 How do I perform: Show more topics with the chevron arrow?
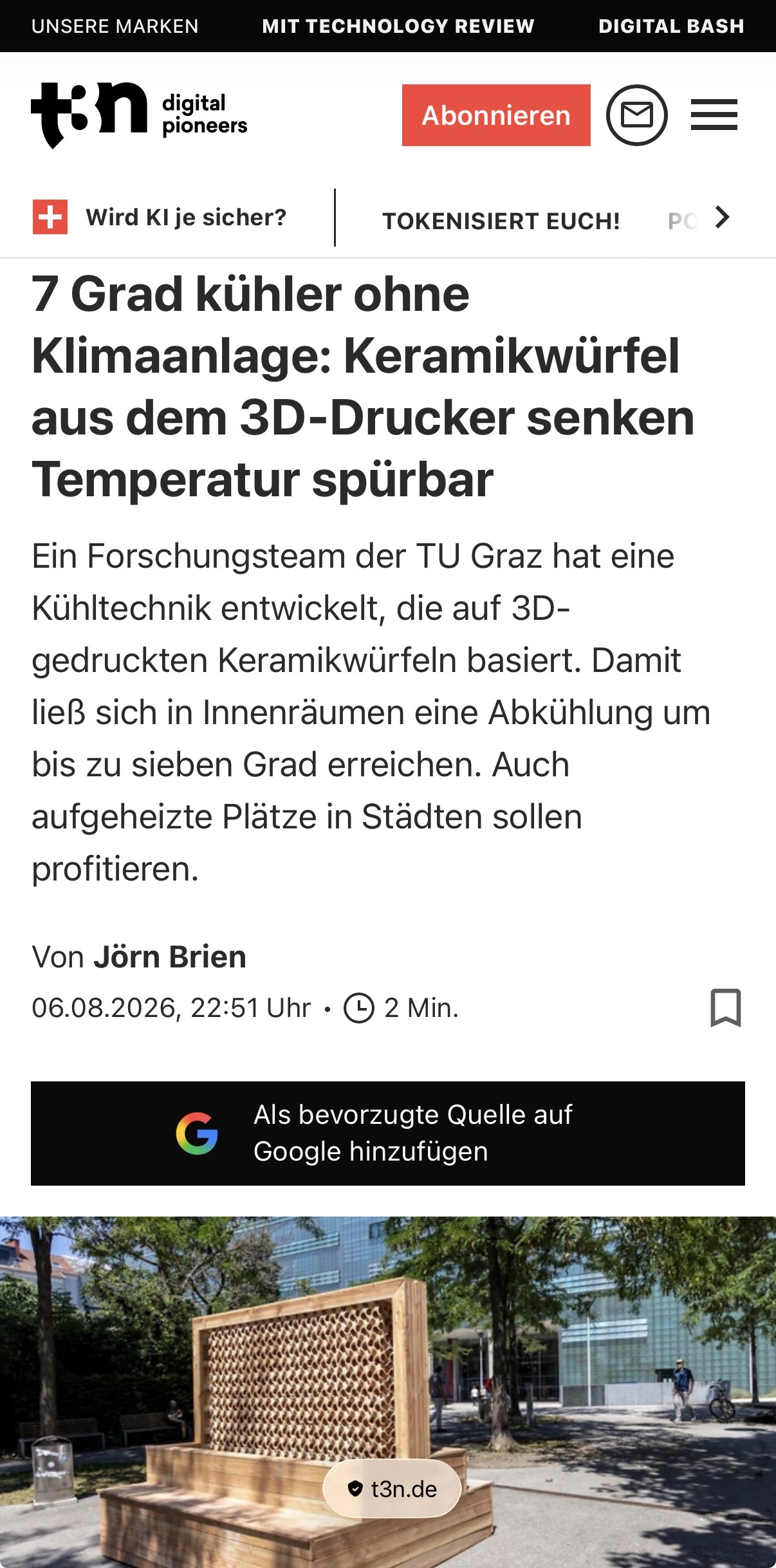[x=723, y=217]
